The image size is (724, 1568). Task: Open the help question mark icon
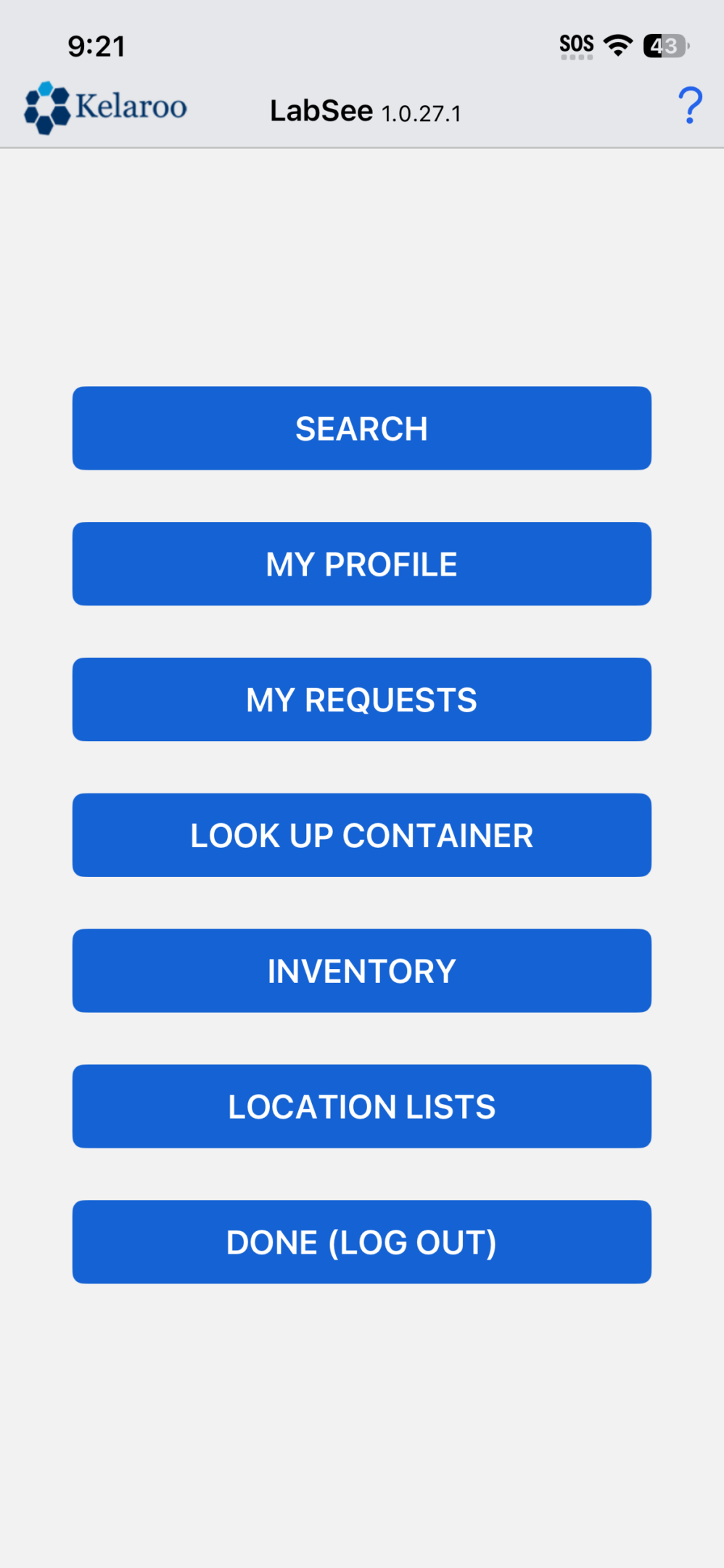690,106
